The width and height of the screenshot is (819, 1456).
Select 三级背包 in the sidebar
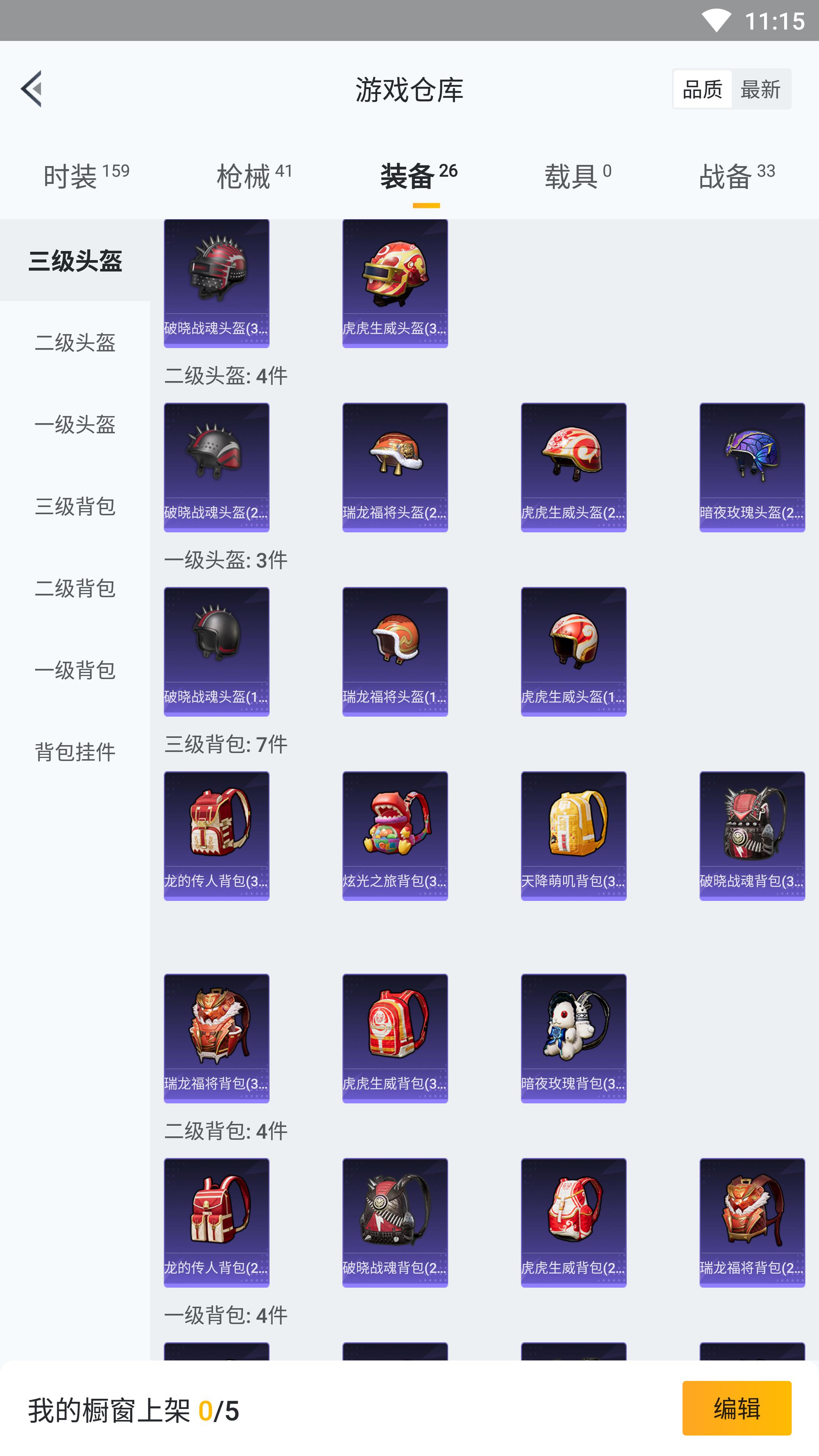[x=75, y=507]
